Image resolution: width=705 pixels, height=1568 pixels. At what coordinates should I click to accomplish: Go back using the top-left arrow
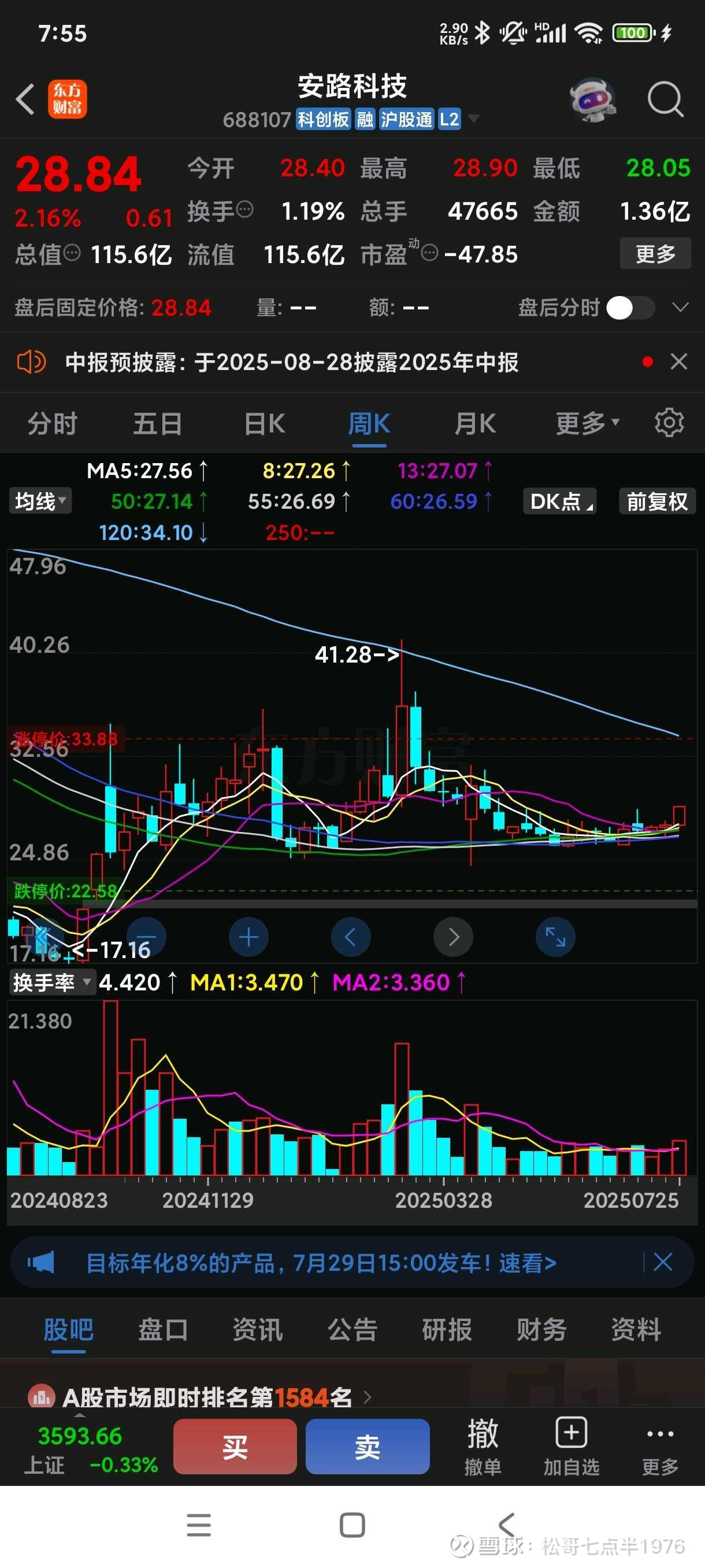click(x=25, y=99)
